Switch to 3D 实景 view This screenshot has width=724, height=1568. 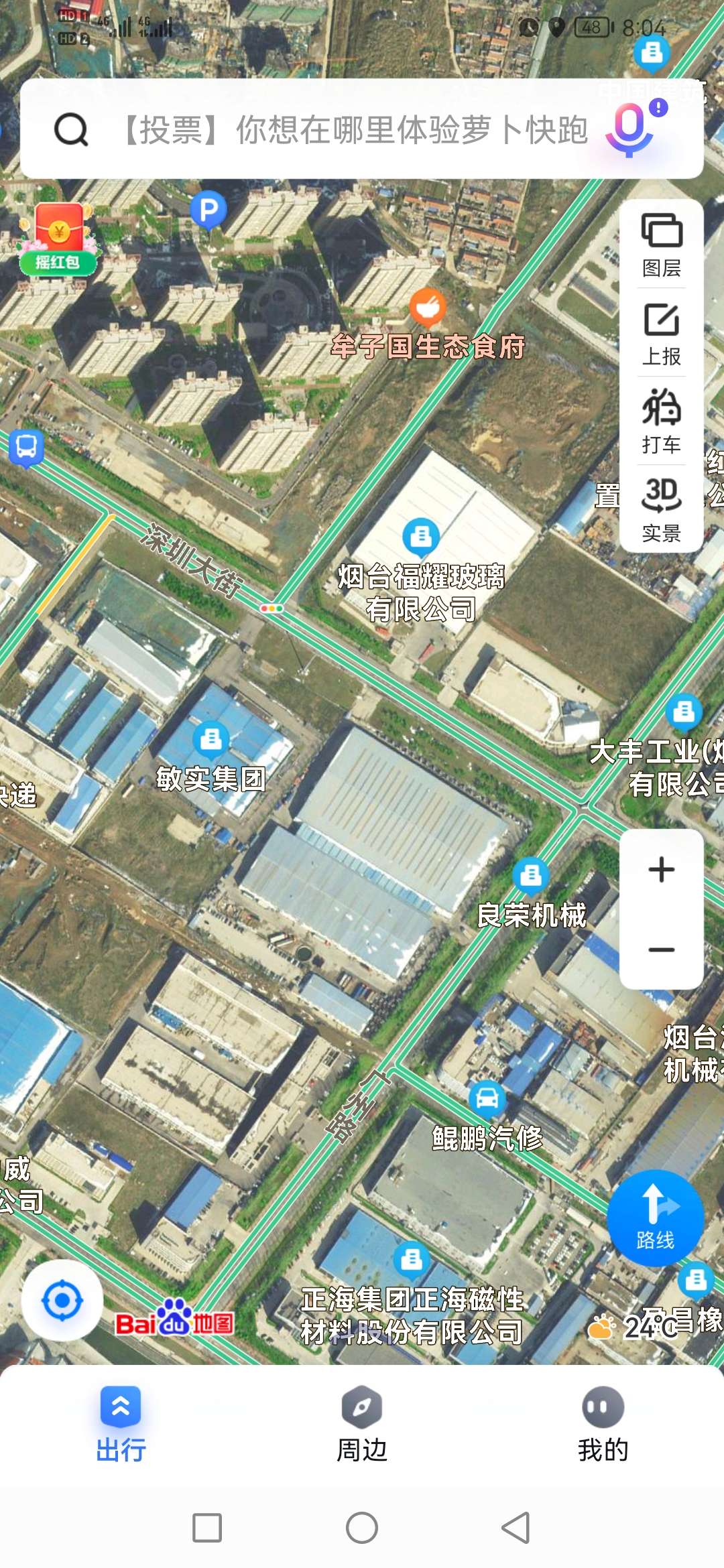coord(661,509)
